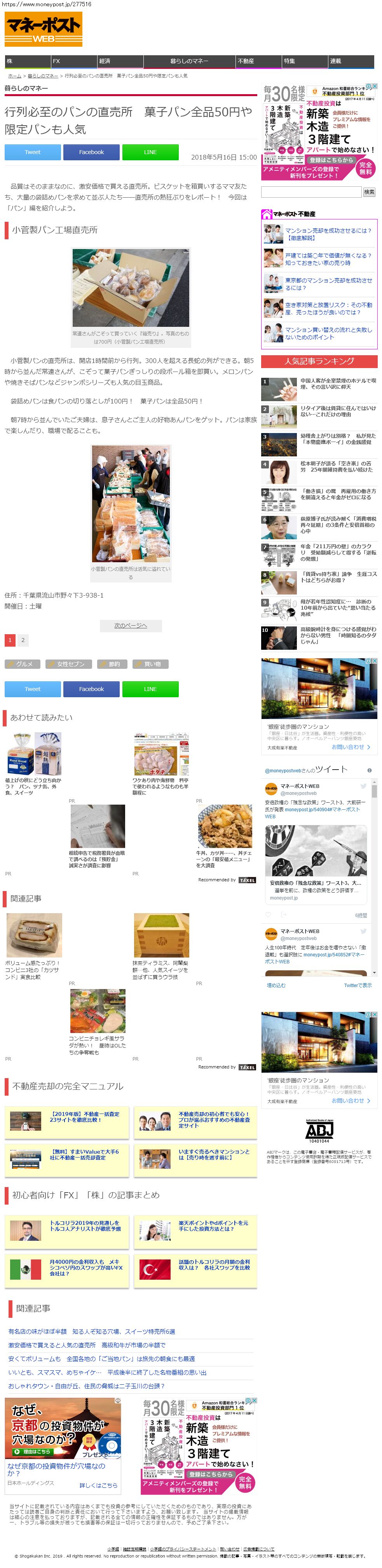Share on Facebook using top button
The width and height of the screenshot is (382, 1568).
[91, 152]
